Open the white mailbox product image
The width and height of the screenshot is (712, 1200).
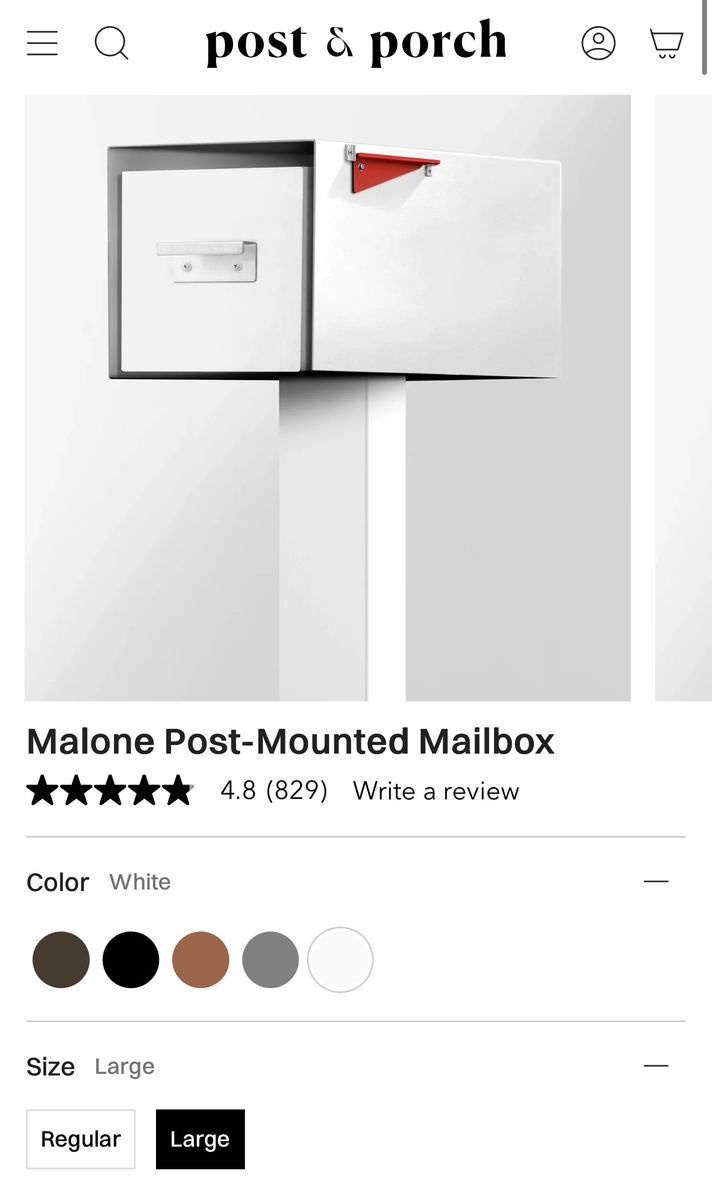328,398
